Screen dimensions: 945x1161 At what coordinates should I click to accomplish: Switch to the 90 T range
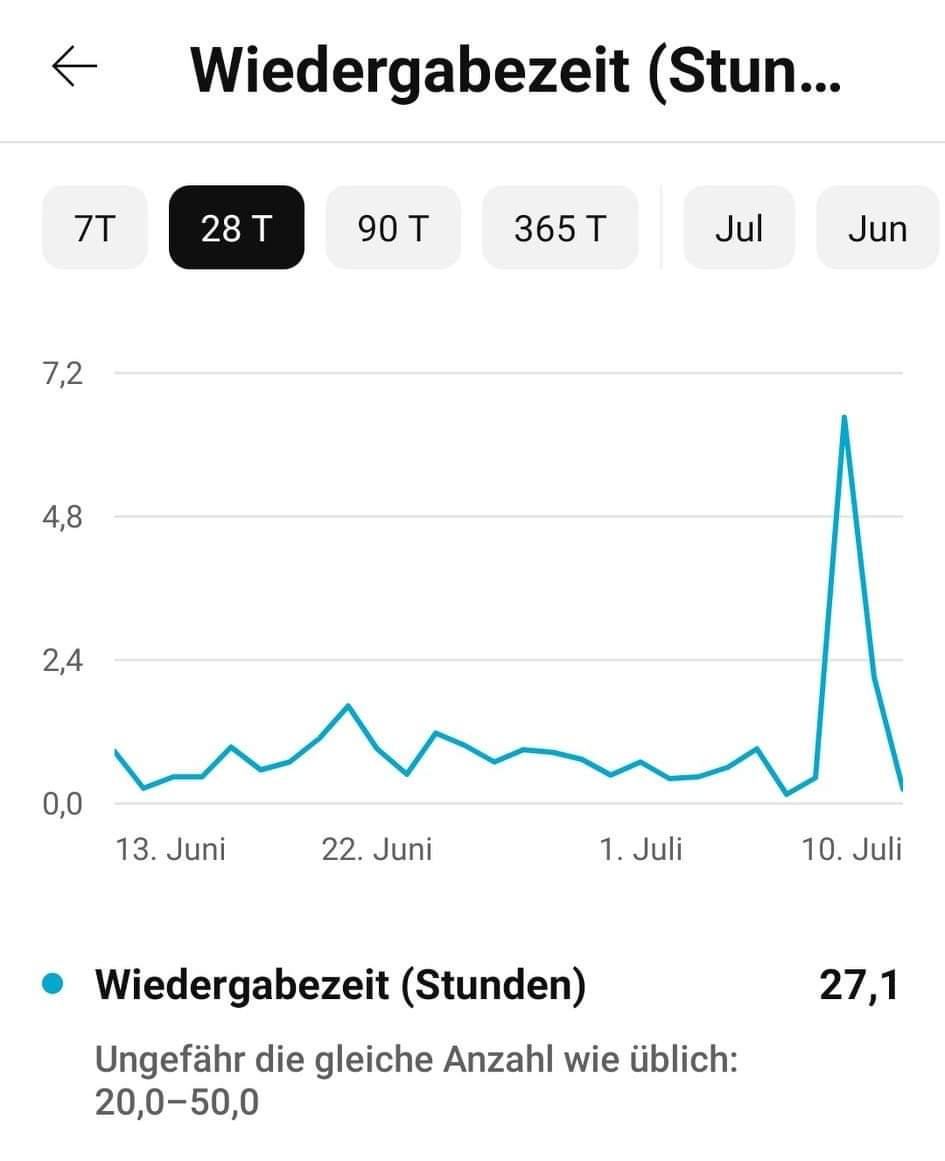click(393, 229)
